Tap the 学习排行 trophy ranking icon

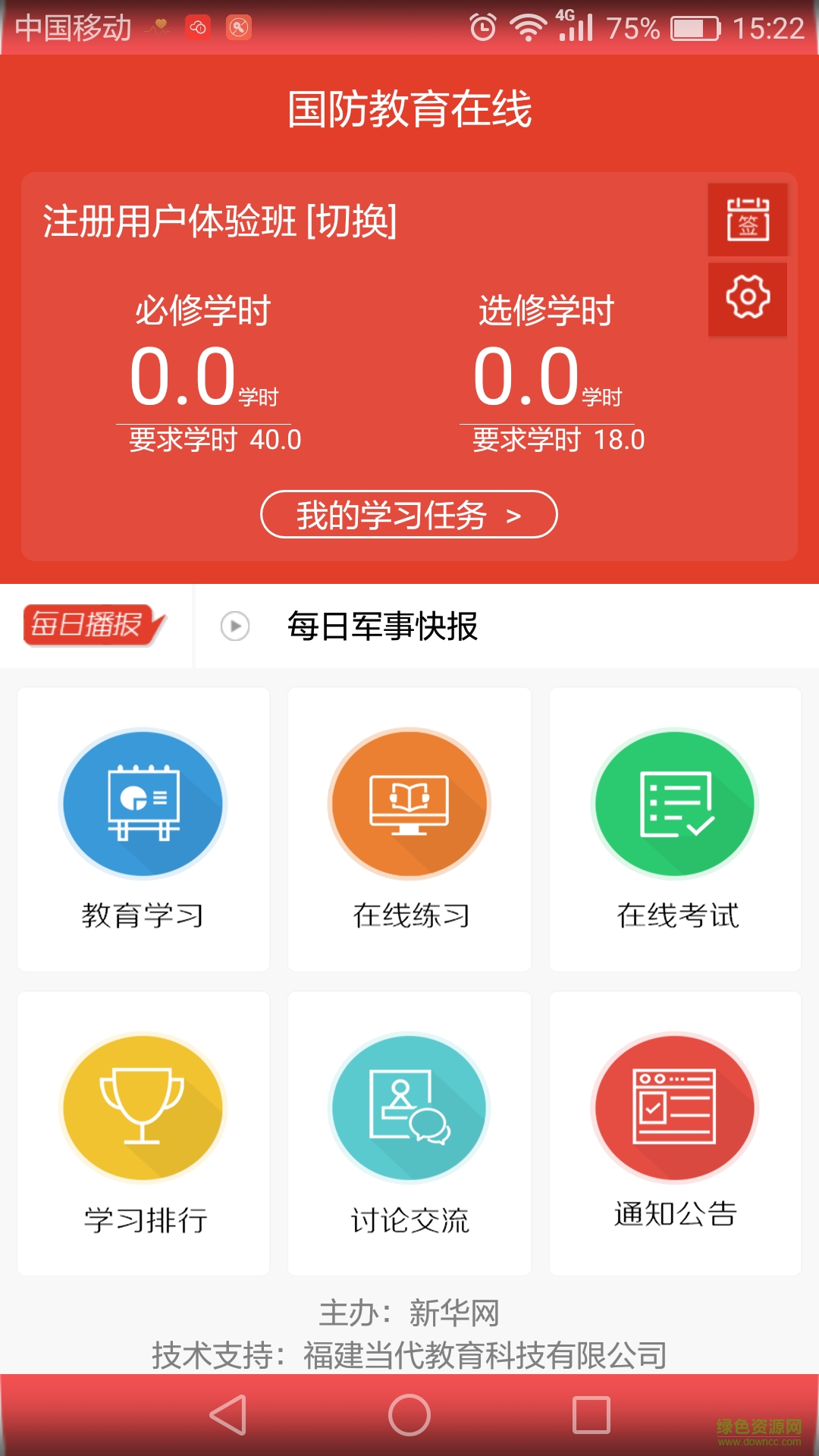[x=143, y=1107]
